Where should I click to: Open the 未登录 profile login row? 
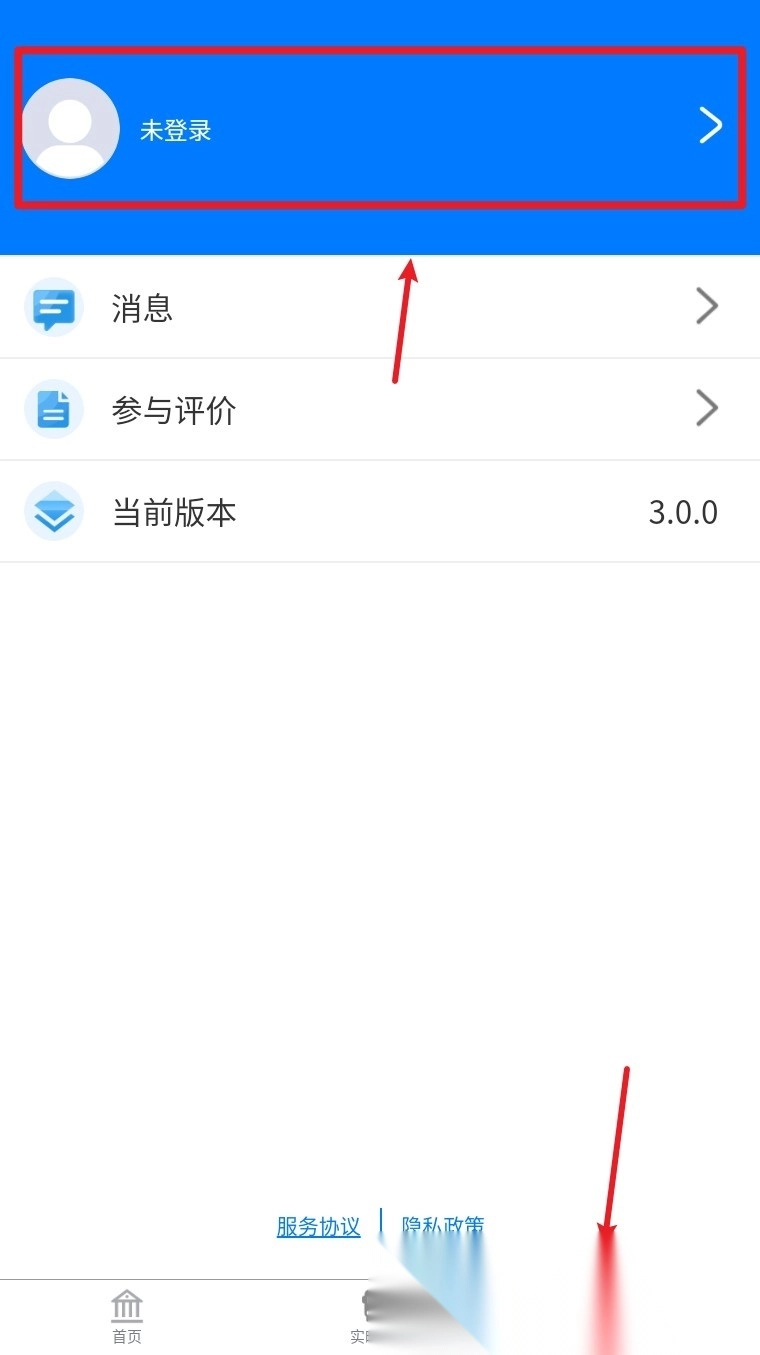coord(378,128)
